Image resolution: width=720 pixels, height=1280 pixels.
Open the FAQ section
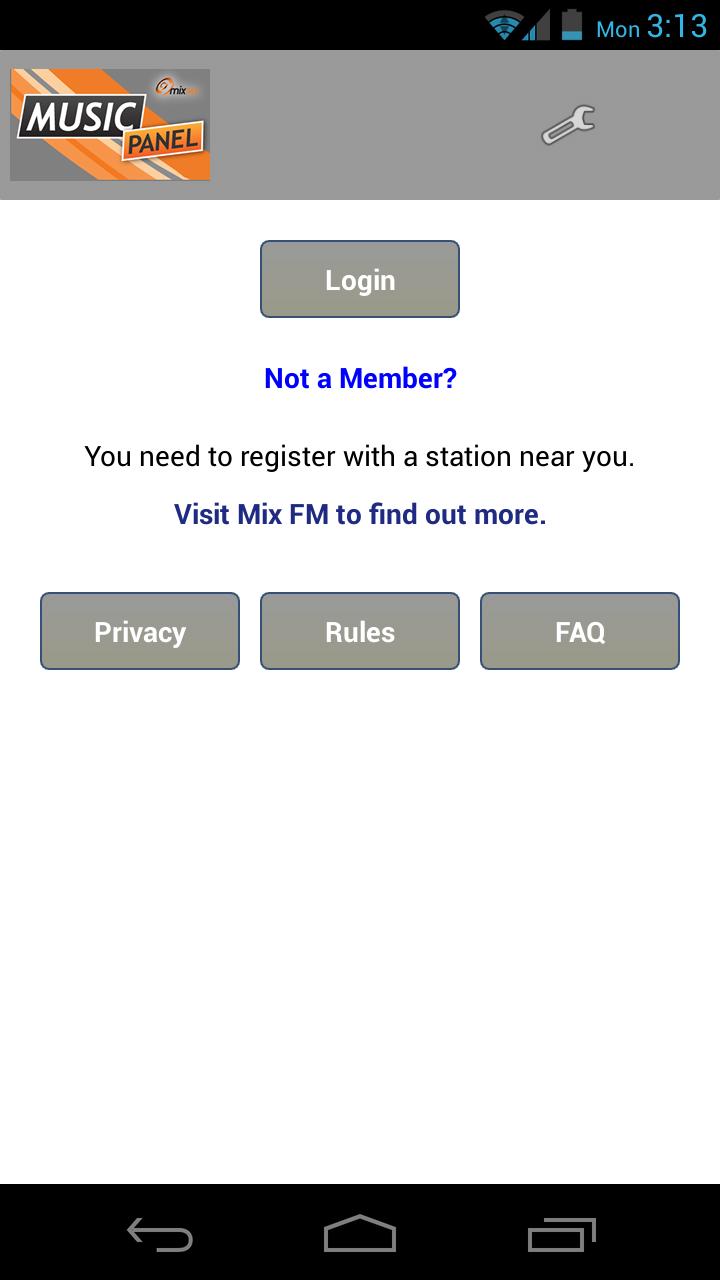coord(580,631)
